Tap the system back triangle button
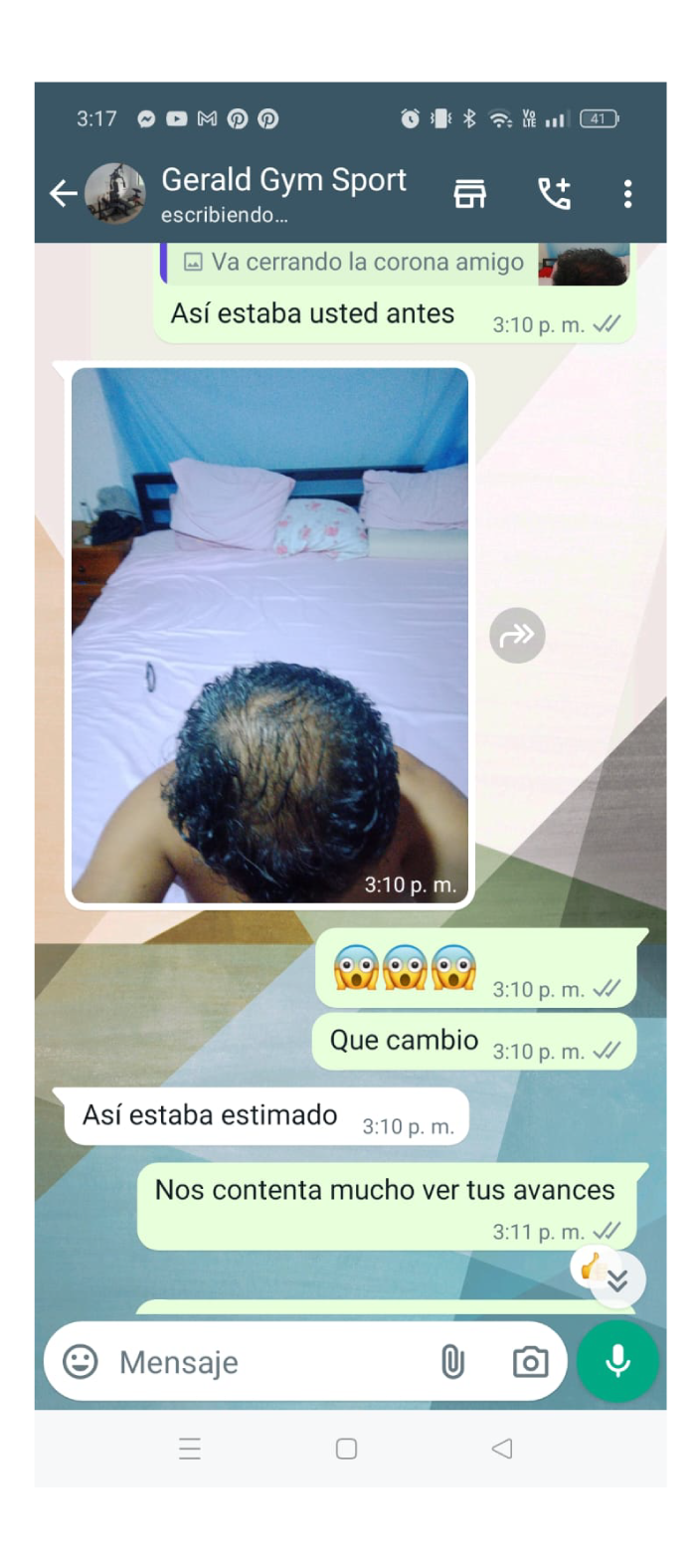 point(502,1449)
